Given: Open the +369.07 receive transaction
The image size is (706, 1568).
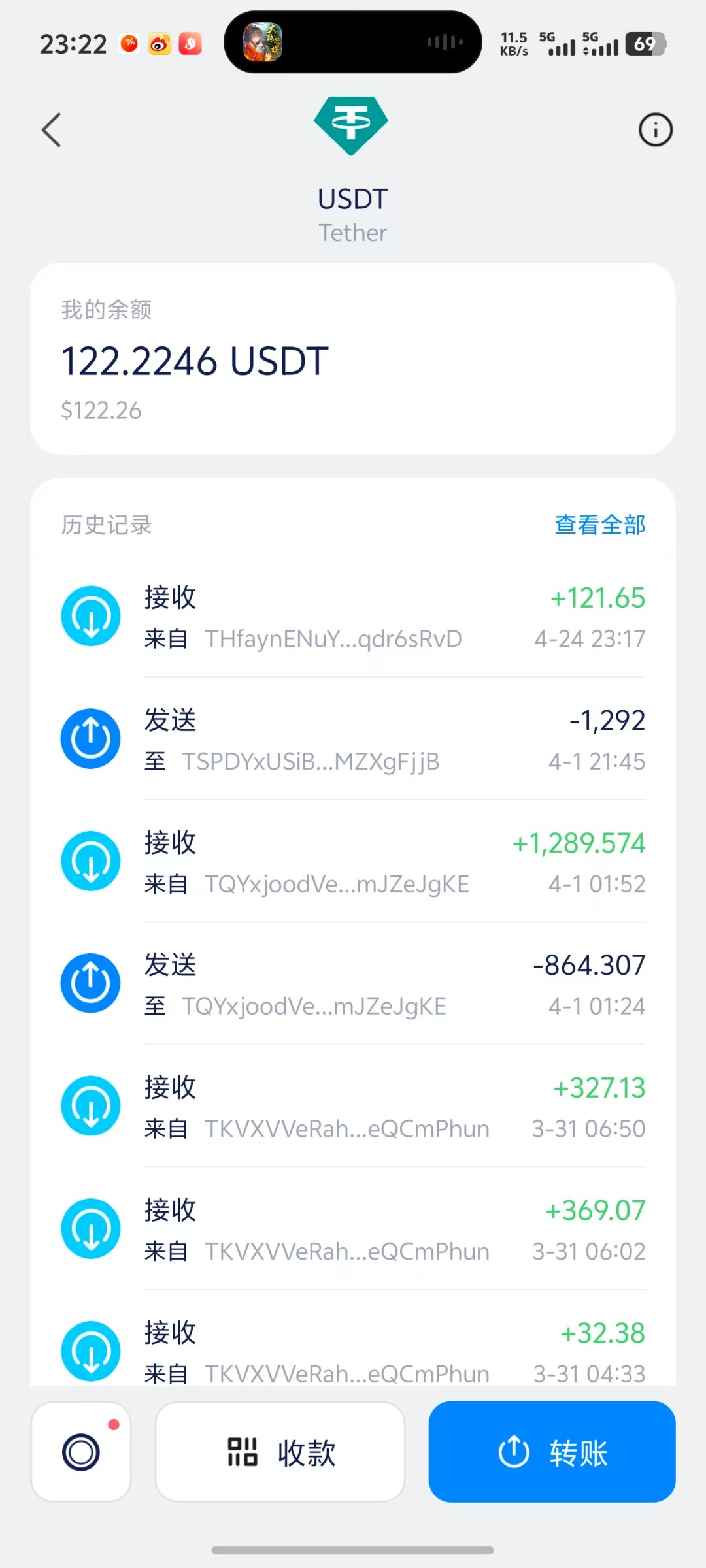Looking at the screenshot, I should point(353,1229).
